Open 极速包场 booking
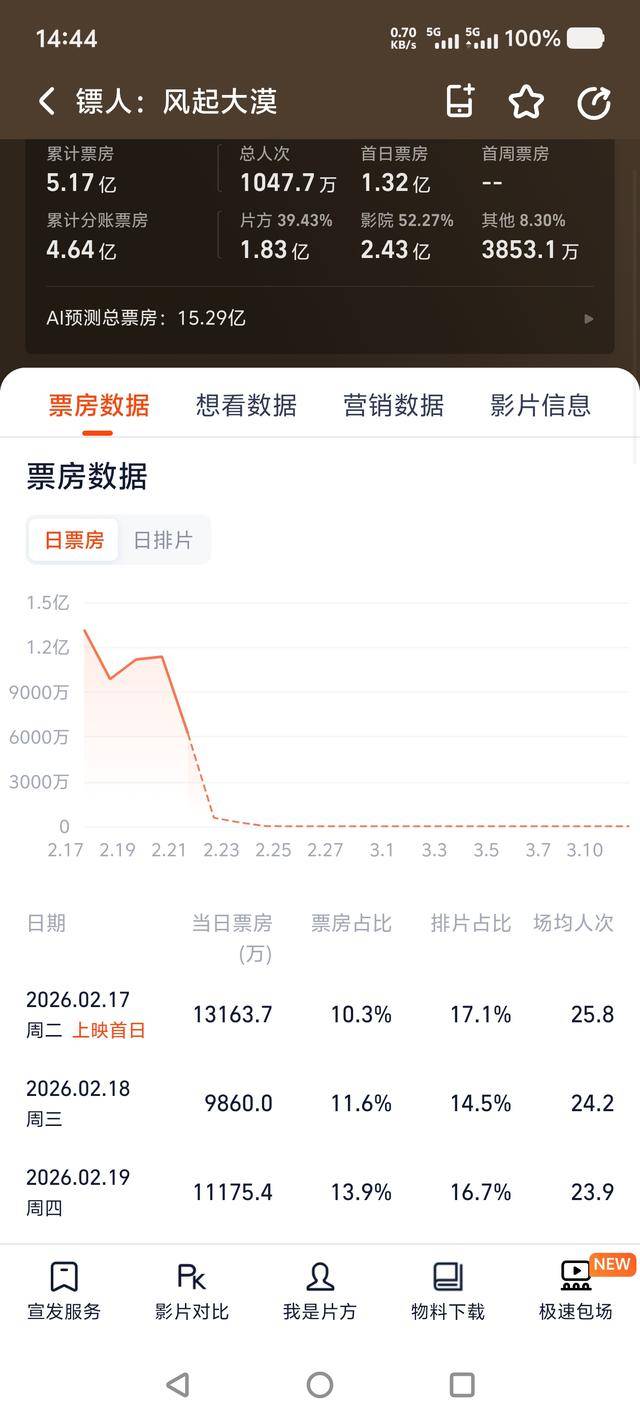The width and height of the screenshot is (640, 1422). [x=576, y=1290]
